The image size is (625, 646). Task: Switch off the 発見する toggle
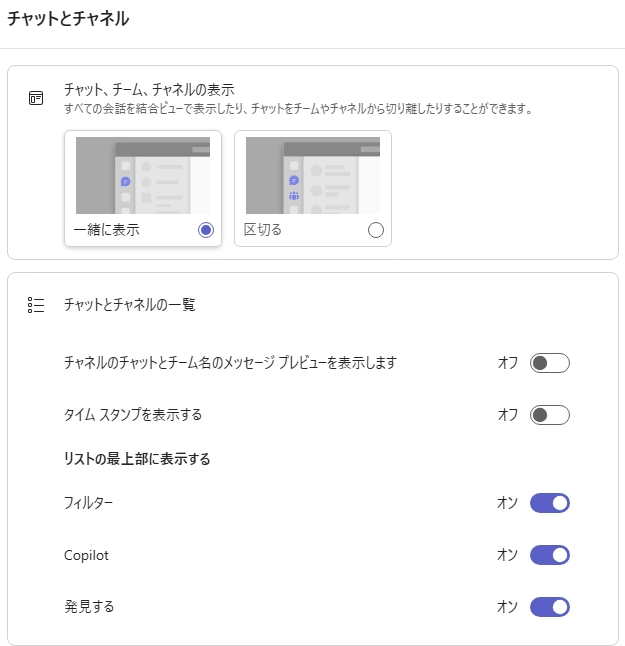pyautogui.click(x=550, y=607)
